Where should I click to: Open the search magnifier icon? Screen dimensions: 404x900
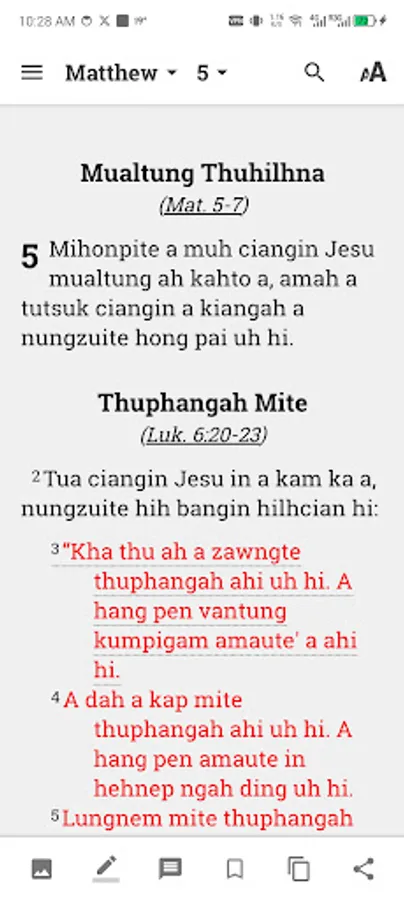tap(314, 73)
